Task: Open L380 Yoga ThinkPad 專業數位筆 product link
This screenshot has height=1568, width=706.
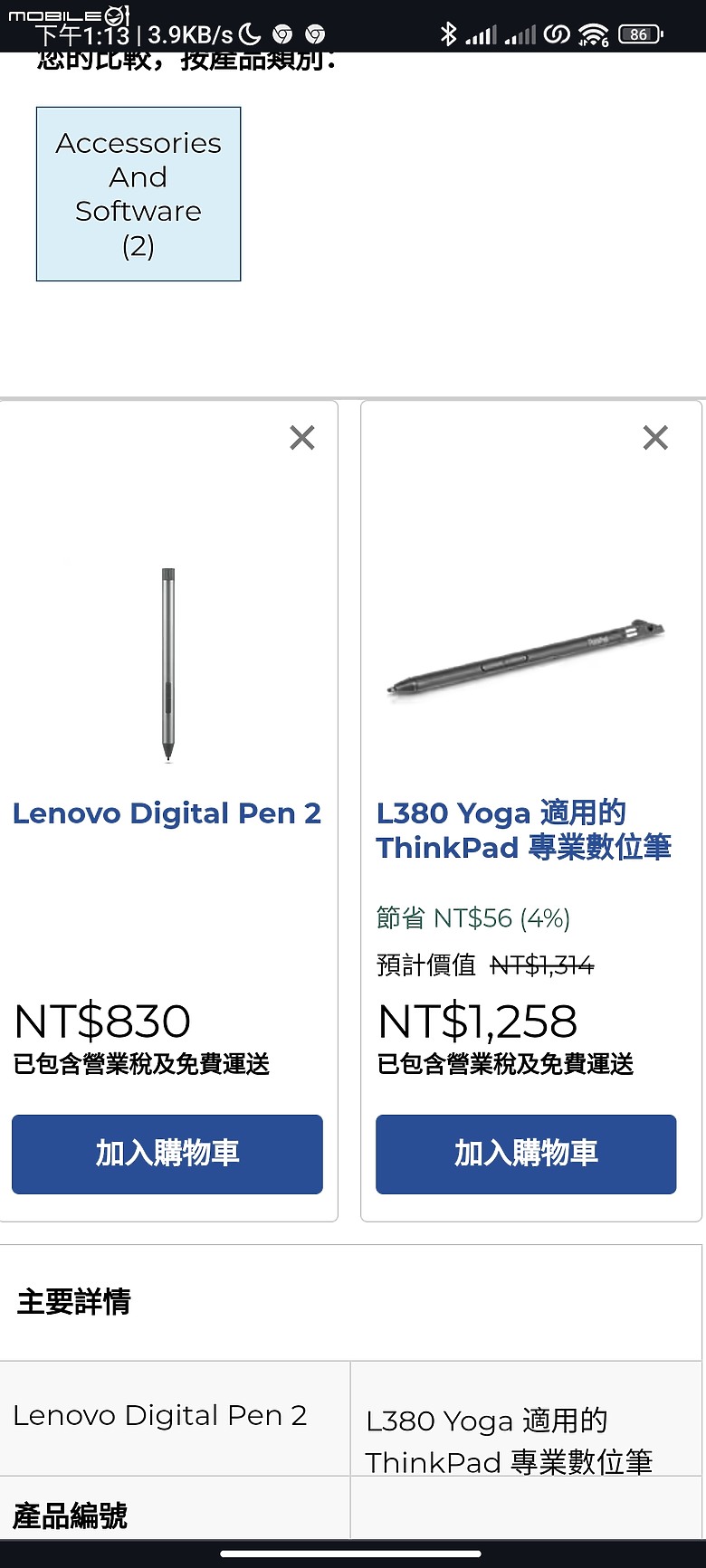Action: 523,830
